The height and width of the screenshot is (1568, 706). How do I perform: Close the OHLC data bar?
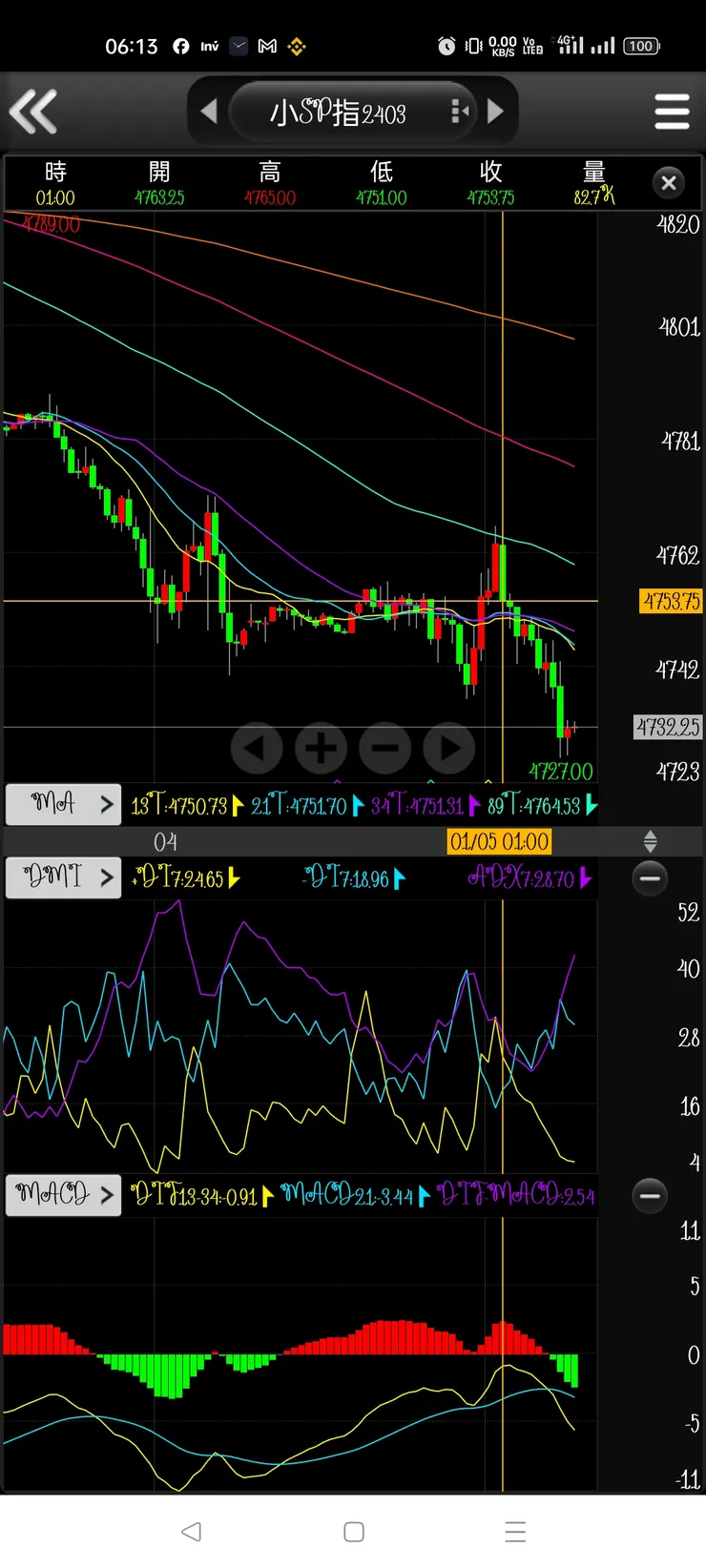click(669, 182)
